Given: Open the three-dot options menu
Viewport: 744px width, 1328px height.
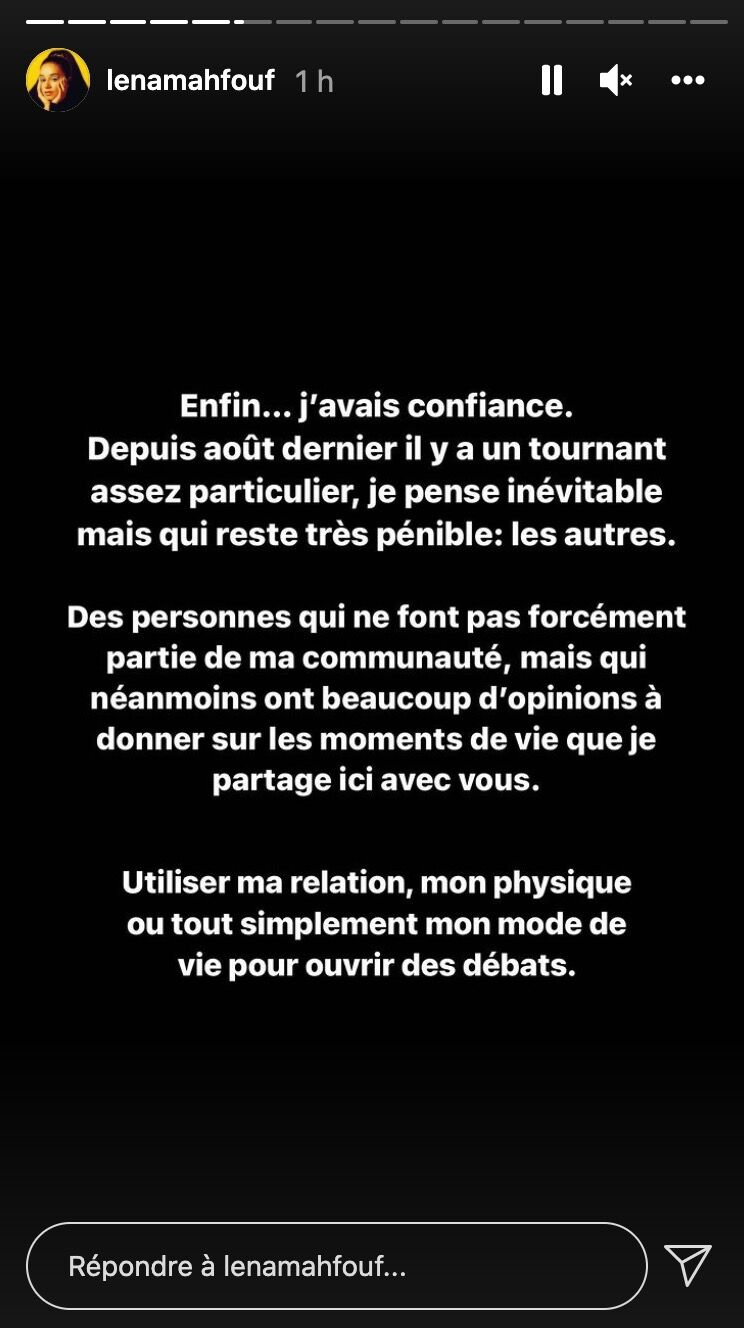Looking at the screenshot, I should point(688,80).
